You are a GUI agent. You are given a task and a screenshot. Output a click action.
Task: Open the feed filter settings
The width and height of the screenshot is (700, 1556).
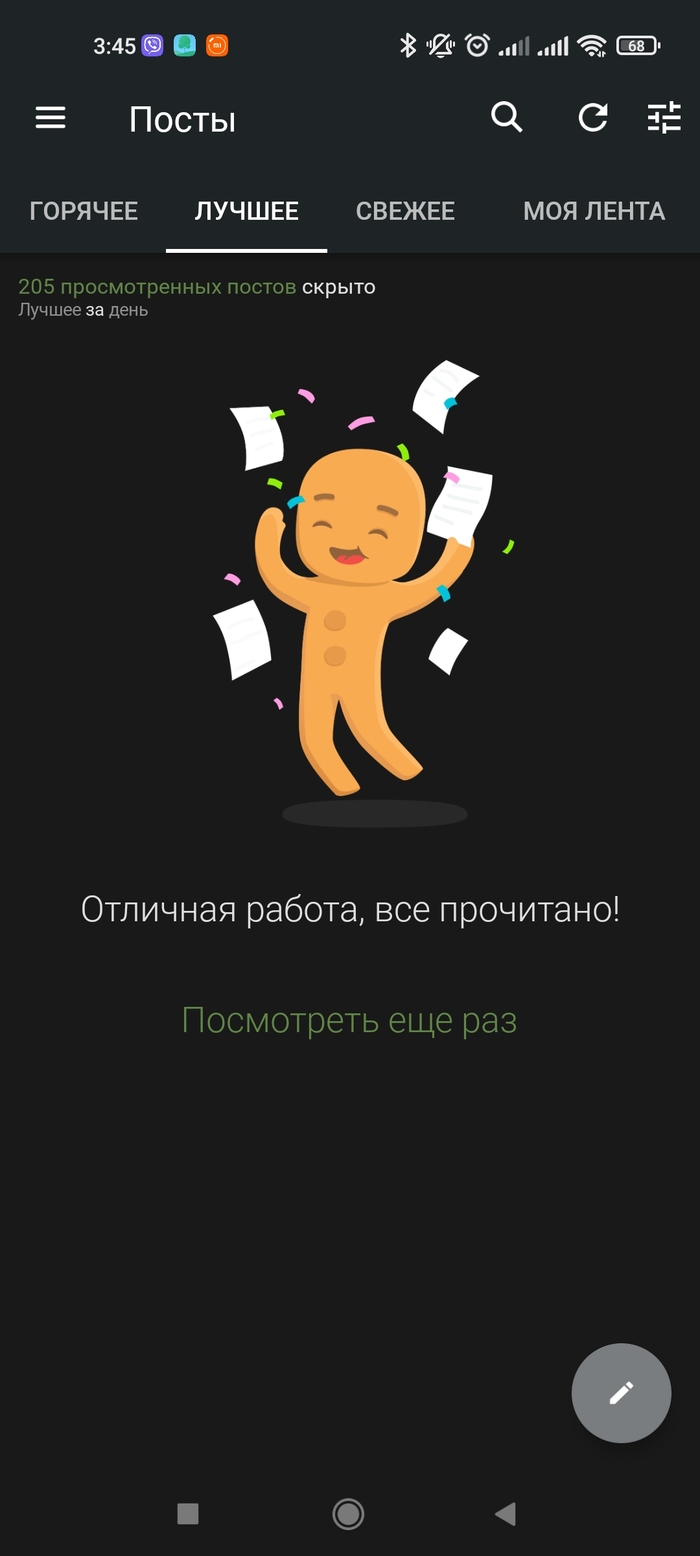[x=664, y=118]
